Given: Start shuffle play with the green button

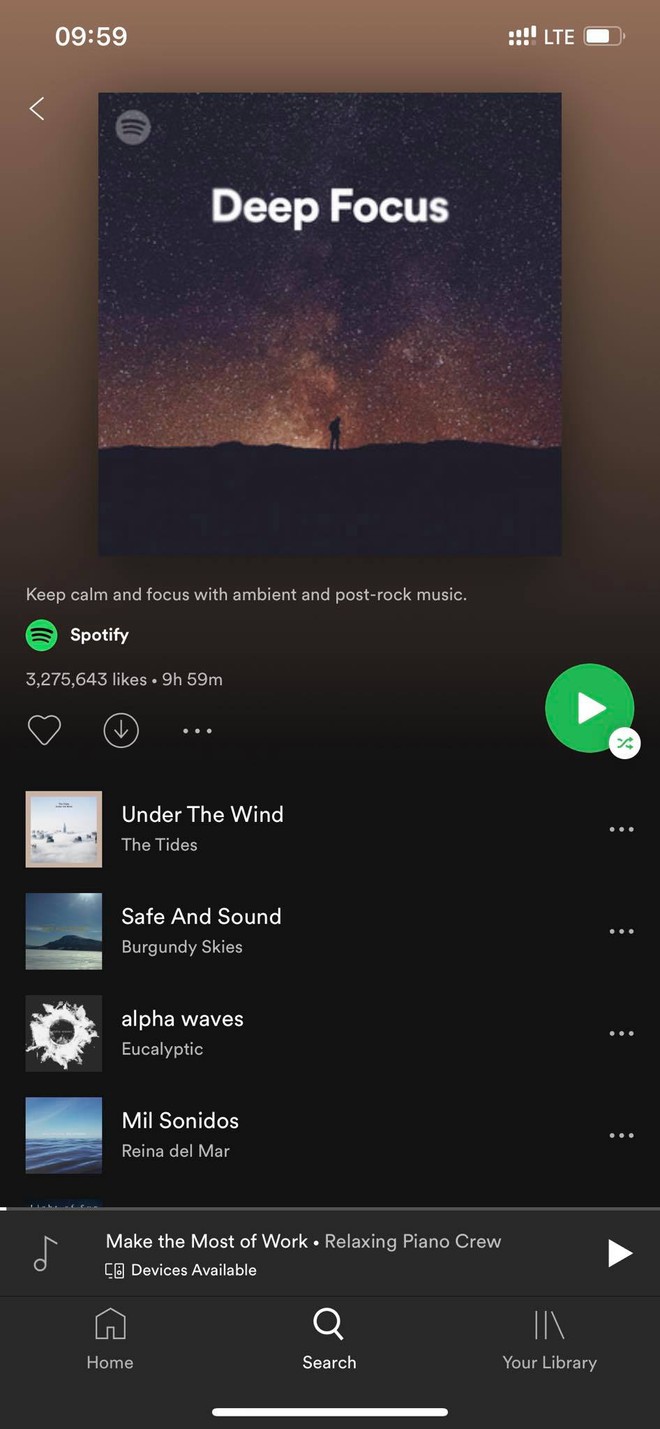Looking at the screenshot, I should tap(590, 708).
